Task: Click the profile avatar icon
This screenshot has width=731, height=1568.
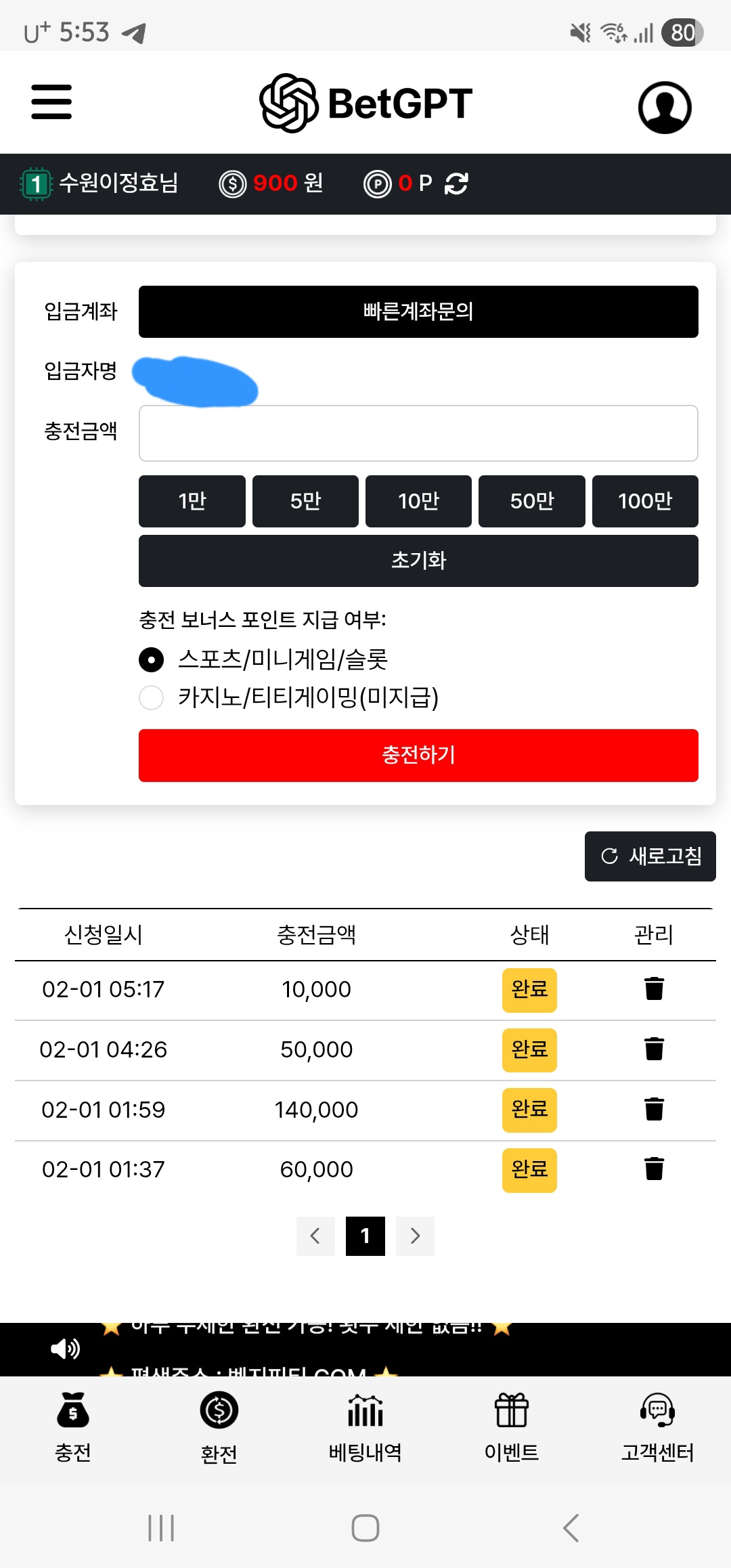Action: click(666, 106)
